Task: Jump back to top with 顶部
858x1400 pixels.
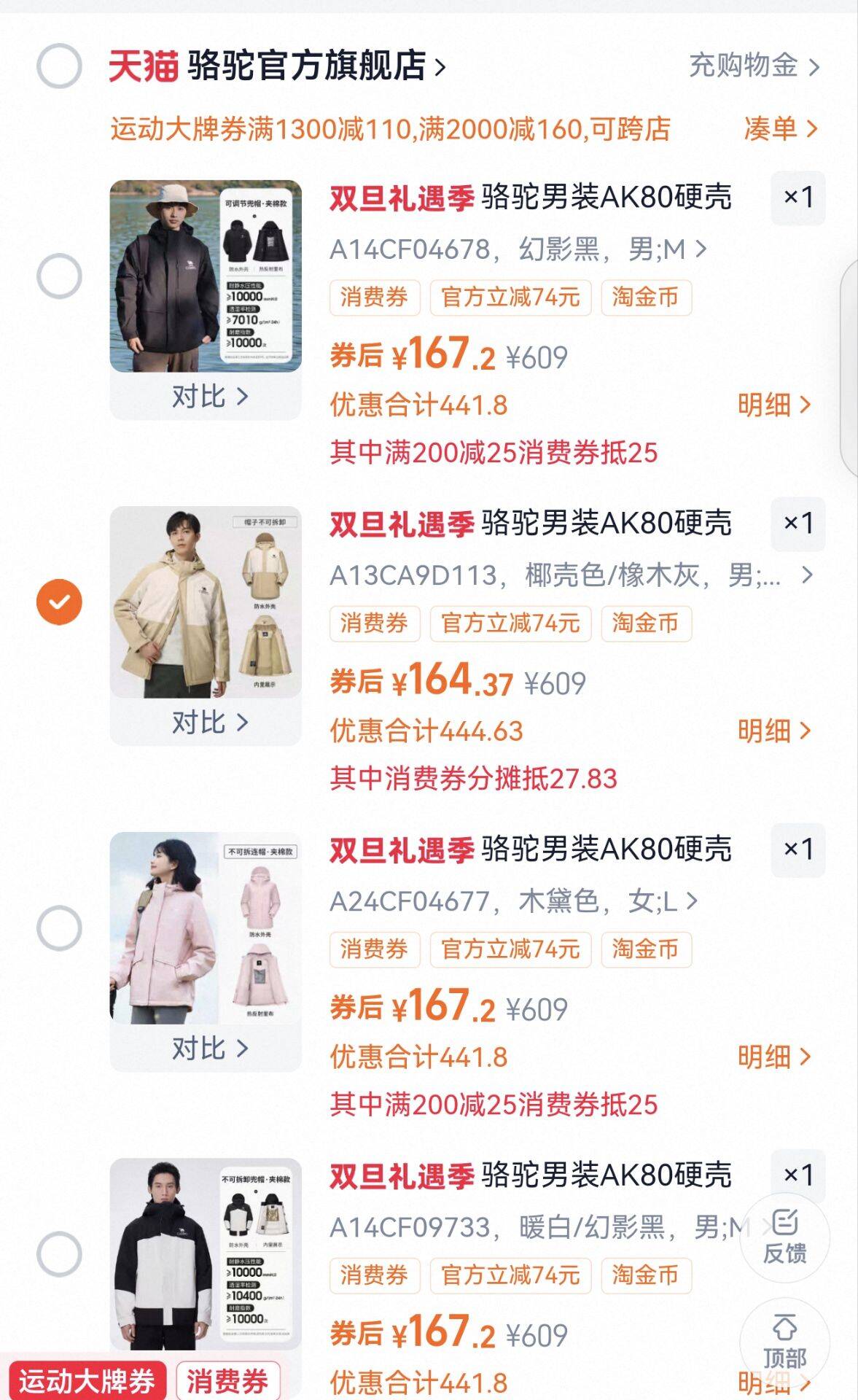Action: 784,1342
